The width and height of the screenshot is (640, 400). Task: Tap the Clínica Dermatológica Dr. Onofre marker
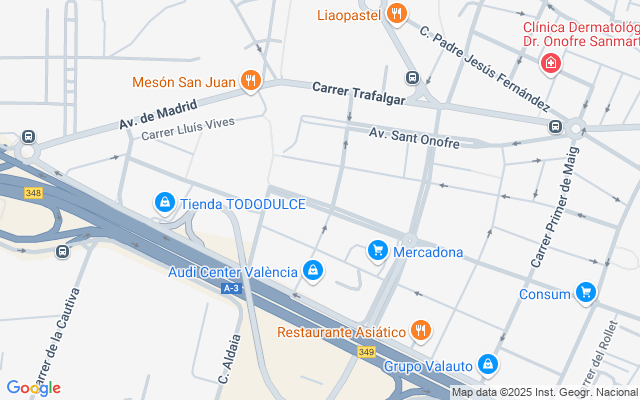[x=550, y=64]
